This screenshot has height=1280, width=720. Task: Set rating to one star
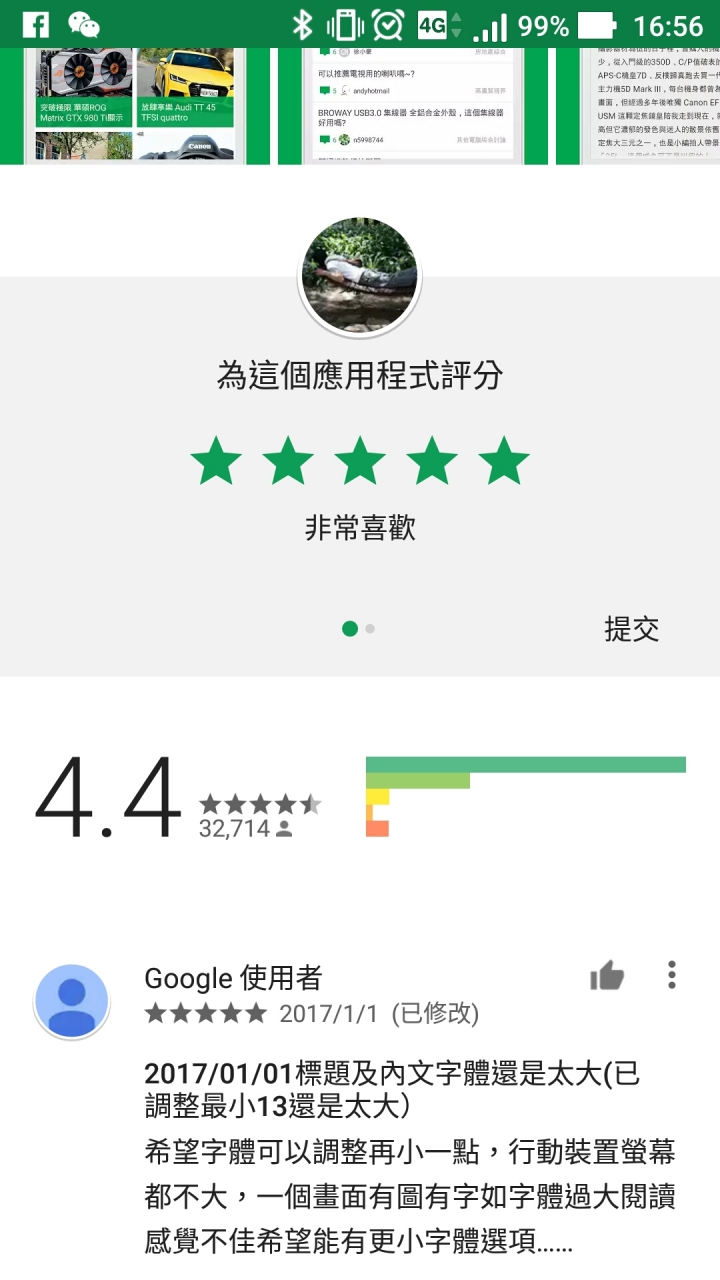pyautogui.click(x=216, y=462)
